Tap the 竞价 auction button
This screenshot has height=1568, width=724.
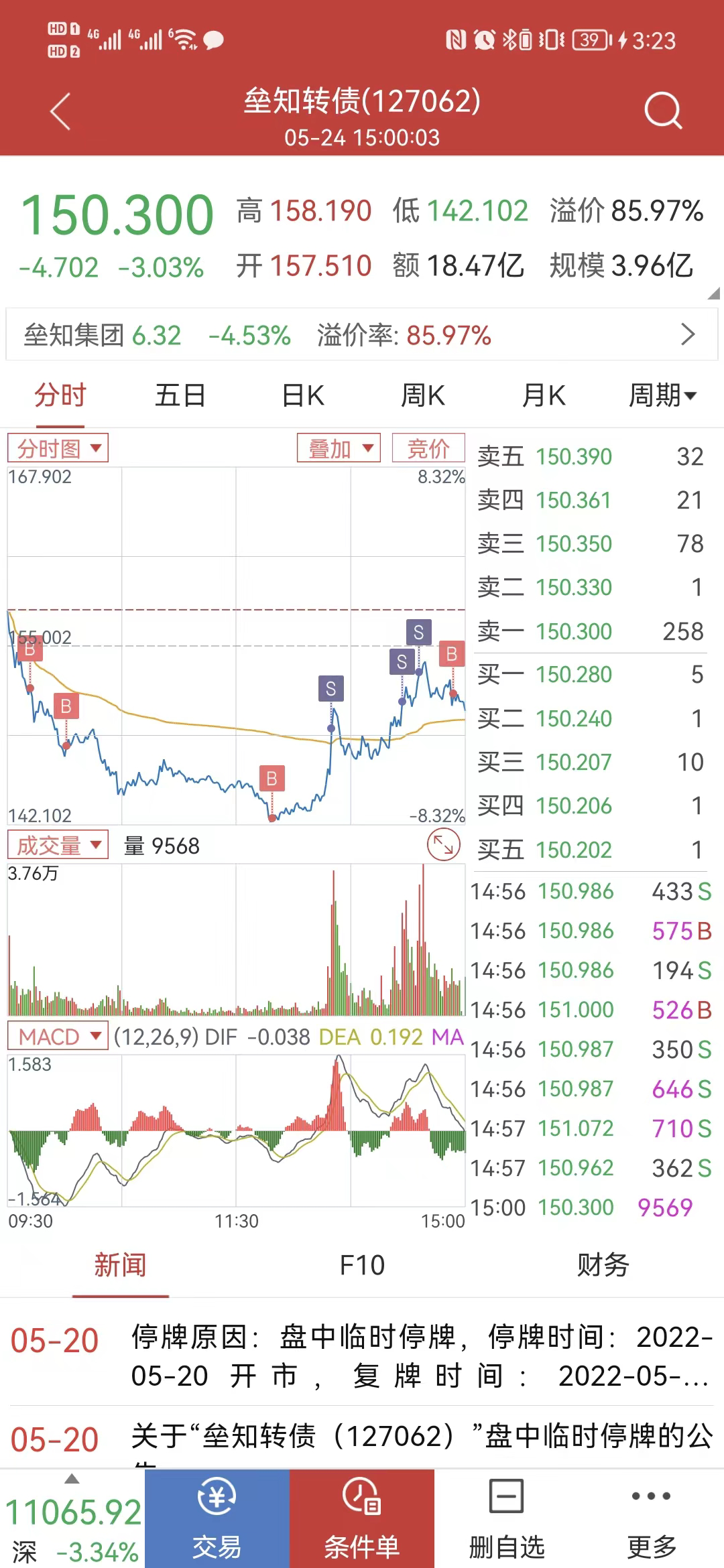(428, 448)
